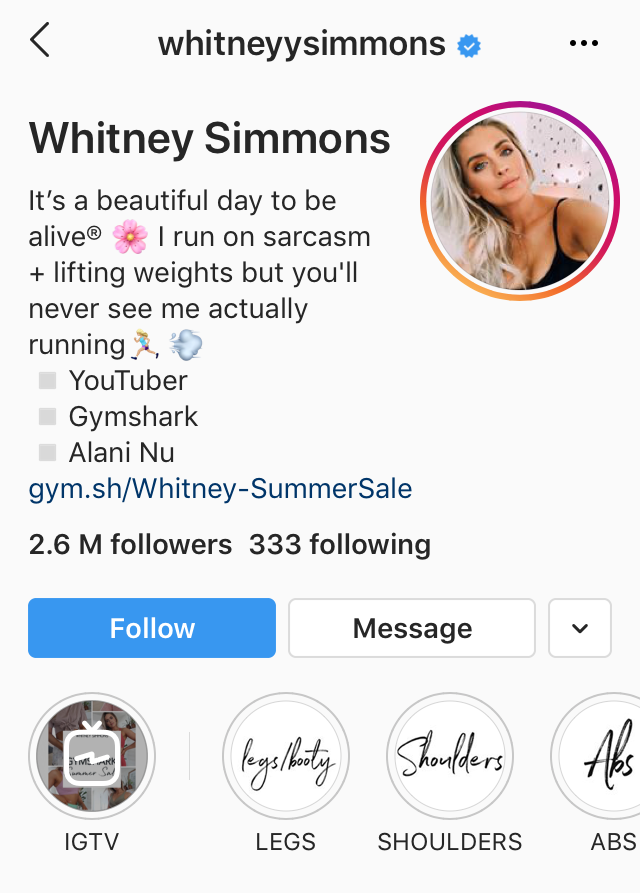Screen dimensions: 640x893
Task: Go back using the top arrow
Action: click(40, 42)
